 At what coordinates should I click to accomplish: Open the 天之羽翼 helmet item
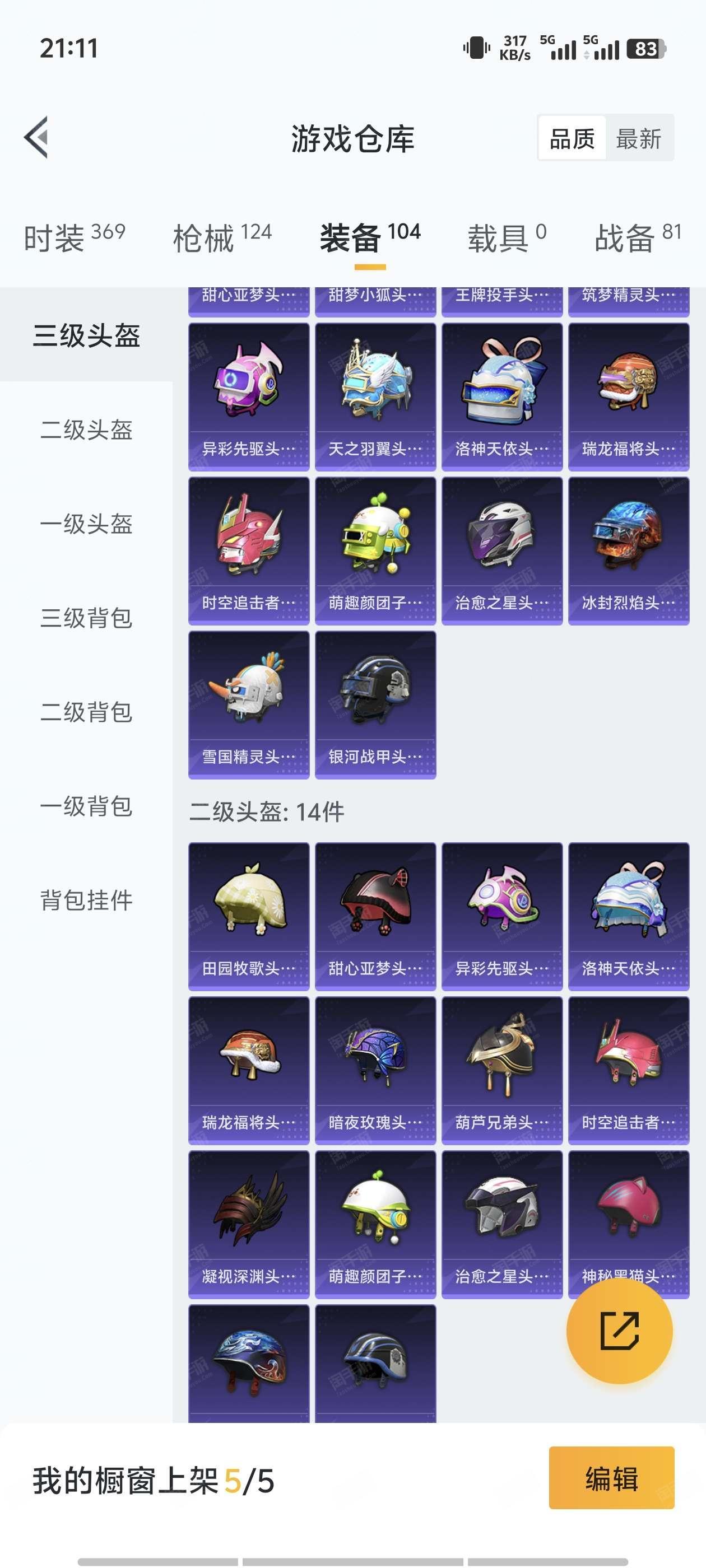pyautogui.click(x=376, y=397)
